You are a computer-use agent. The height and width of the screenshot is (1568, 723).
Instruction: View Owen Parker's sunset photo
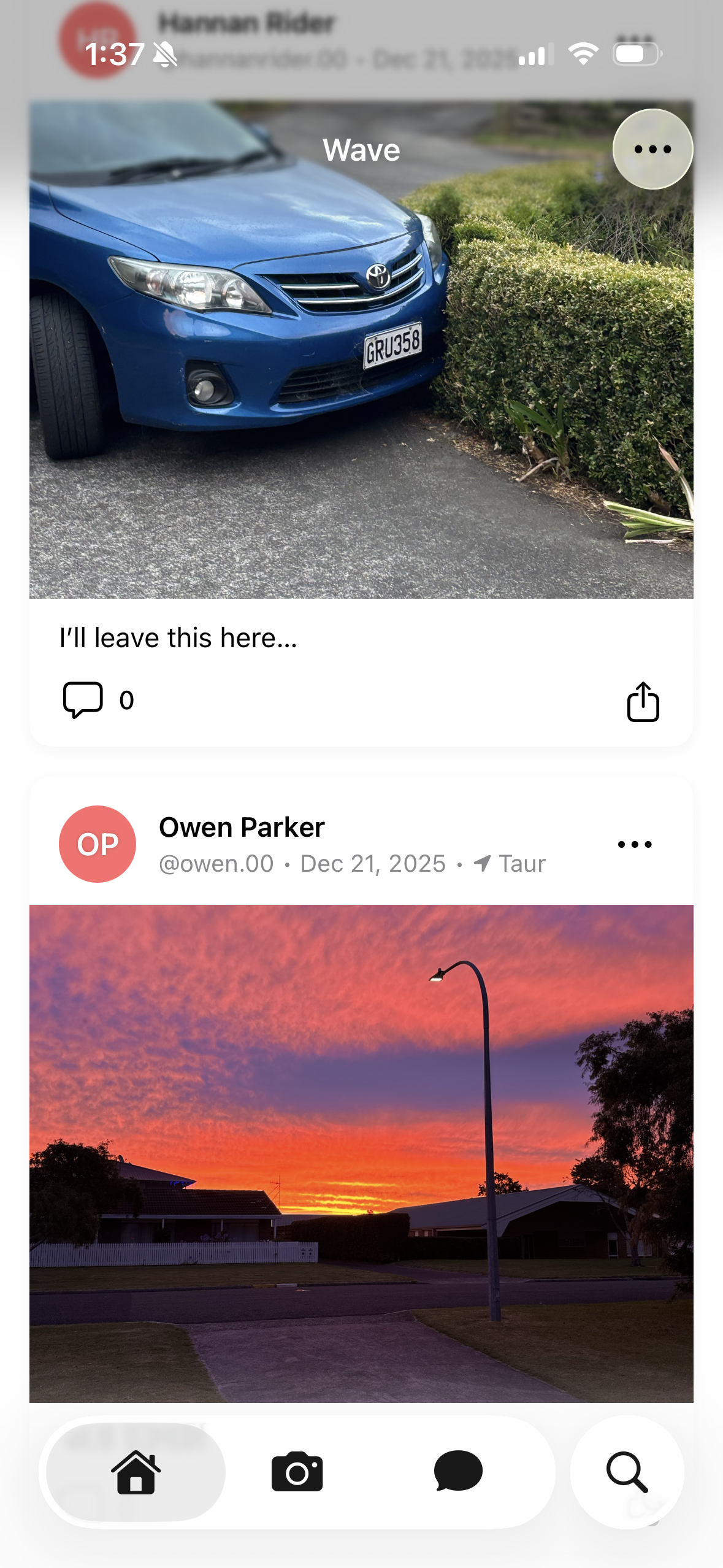click(x=361, y=1153)
